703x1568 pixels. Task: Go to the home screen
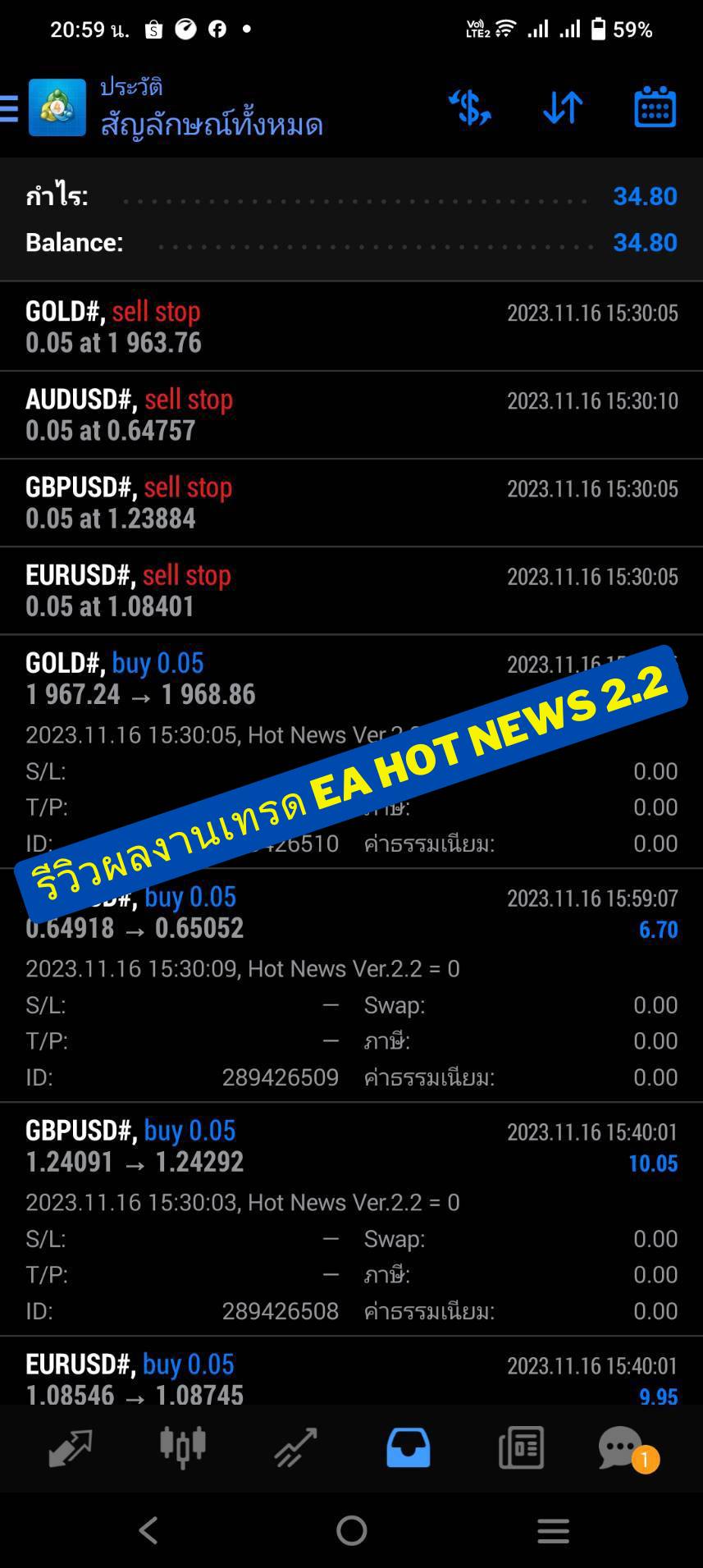351,1530
